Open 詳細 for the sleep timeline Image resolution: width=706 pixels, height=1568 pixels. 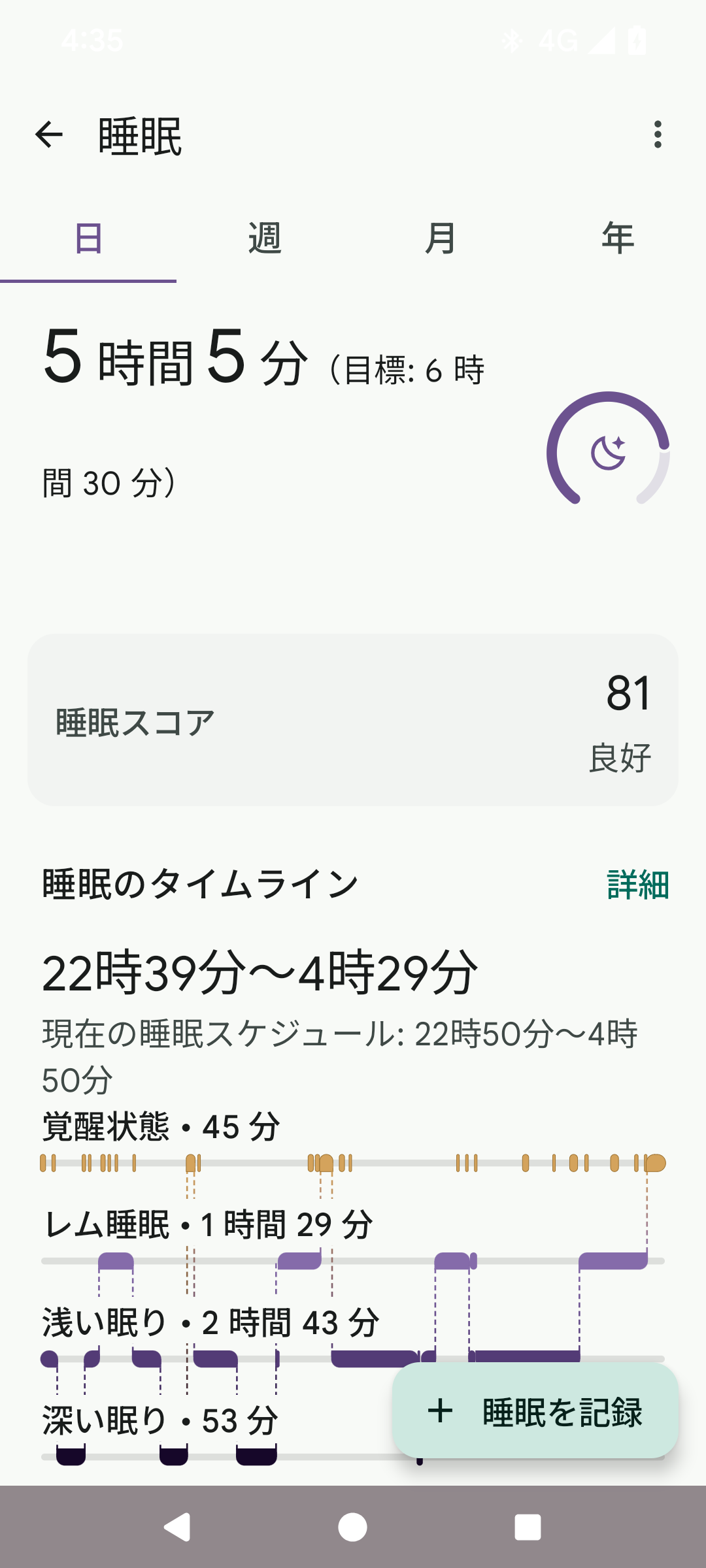637,885
